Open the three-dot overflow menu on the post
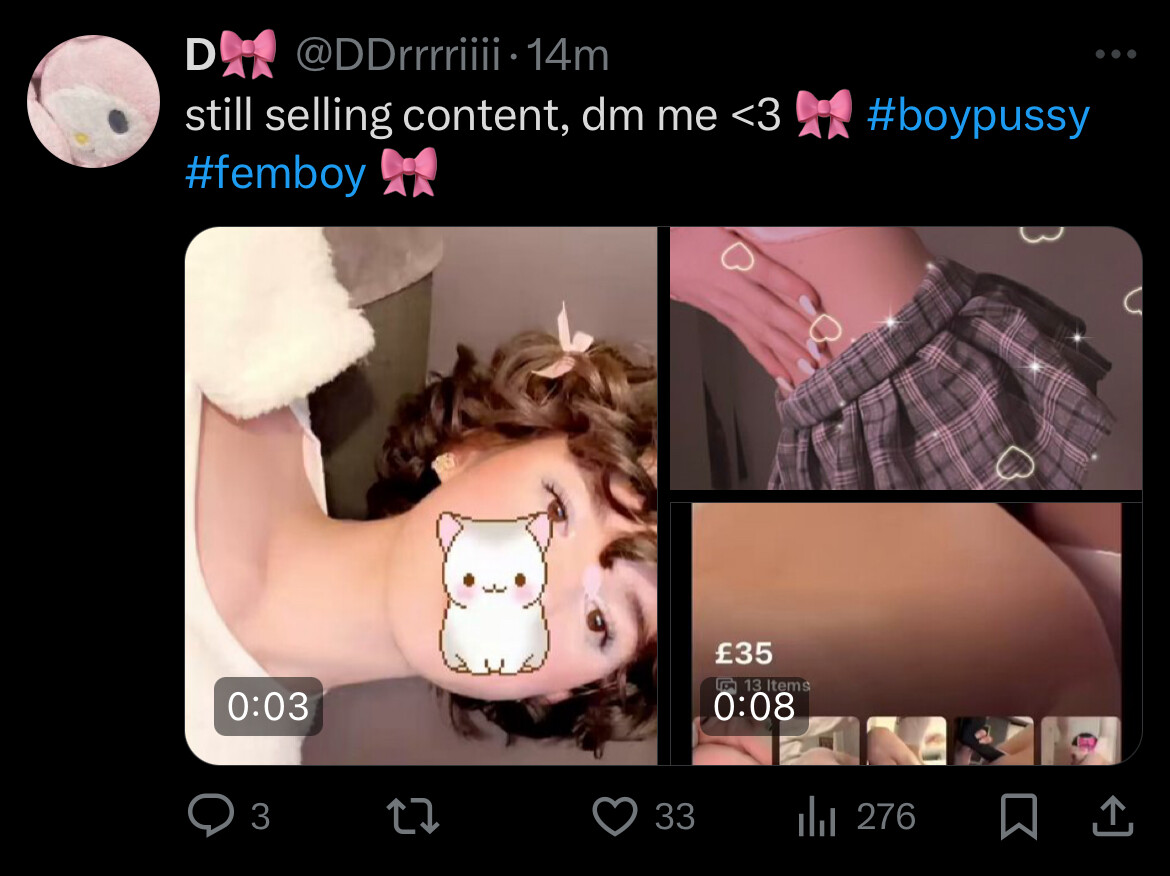1170x876 pixels. (x=1116, y=54)
